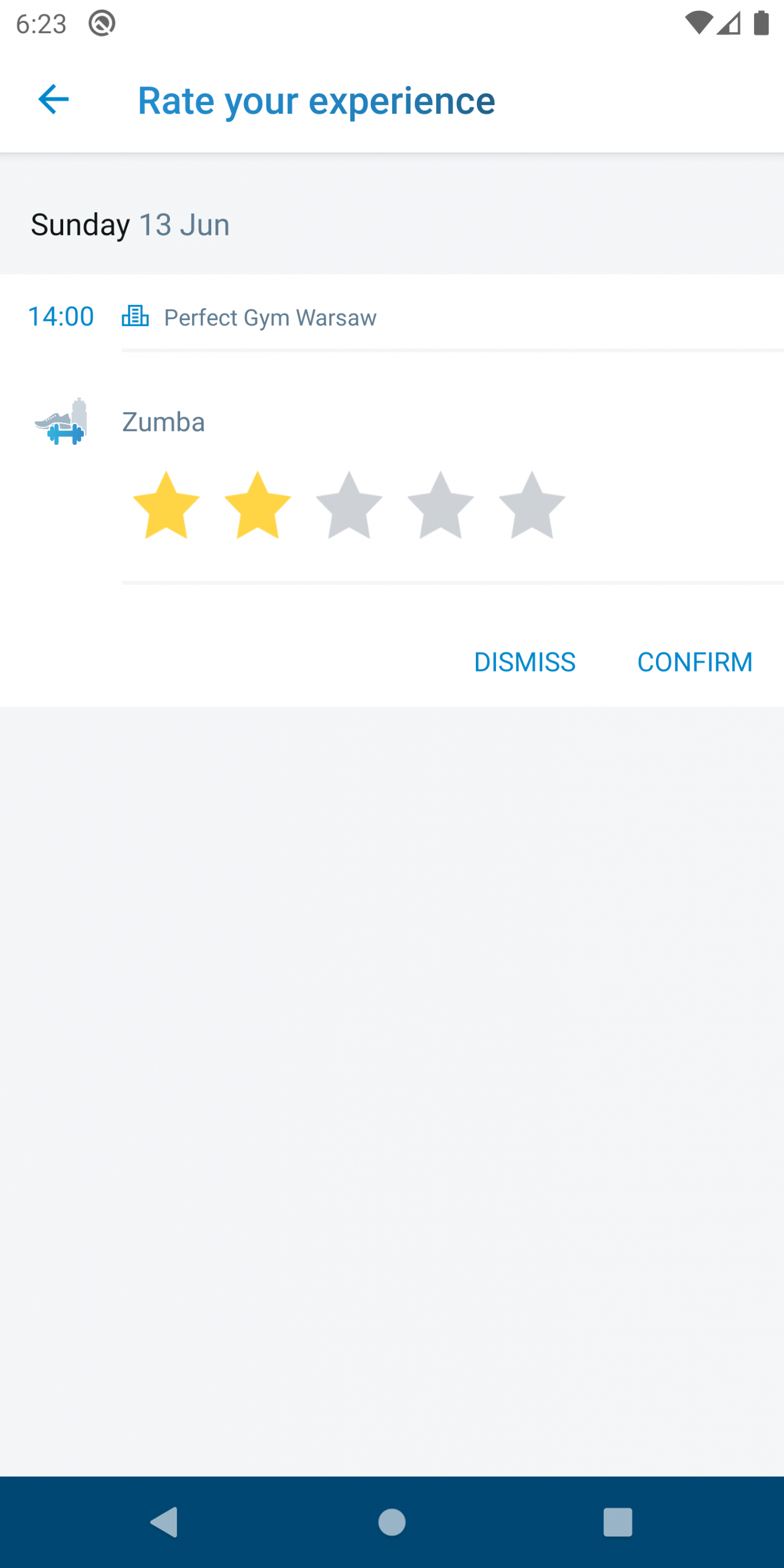The height and width of the screenshot is (1568, 784).
Task: Tap the 14:00 session time
Action: tap(60, 316)
